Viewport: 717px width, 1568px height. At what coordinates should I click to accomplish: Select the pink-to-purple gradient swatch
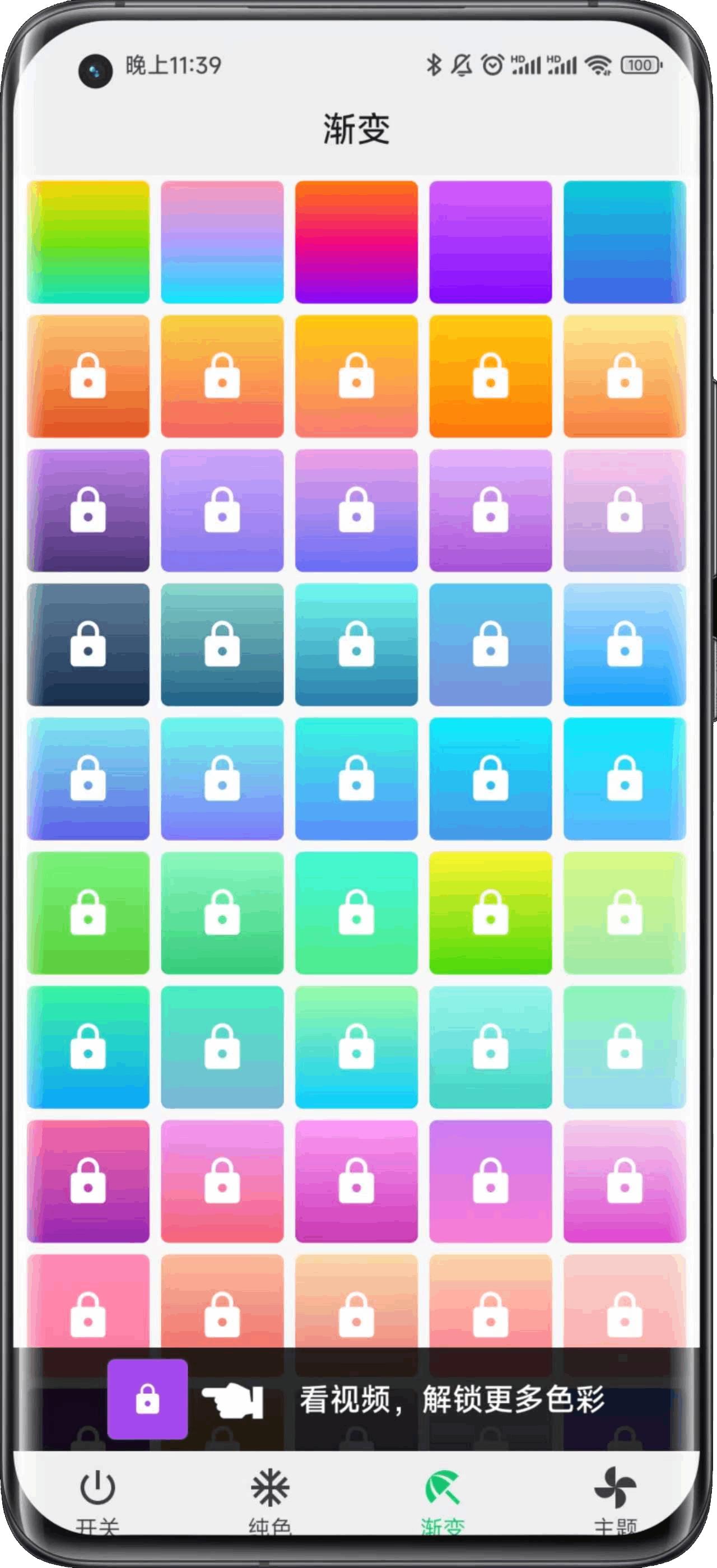(223, 240)
